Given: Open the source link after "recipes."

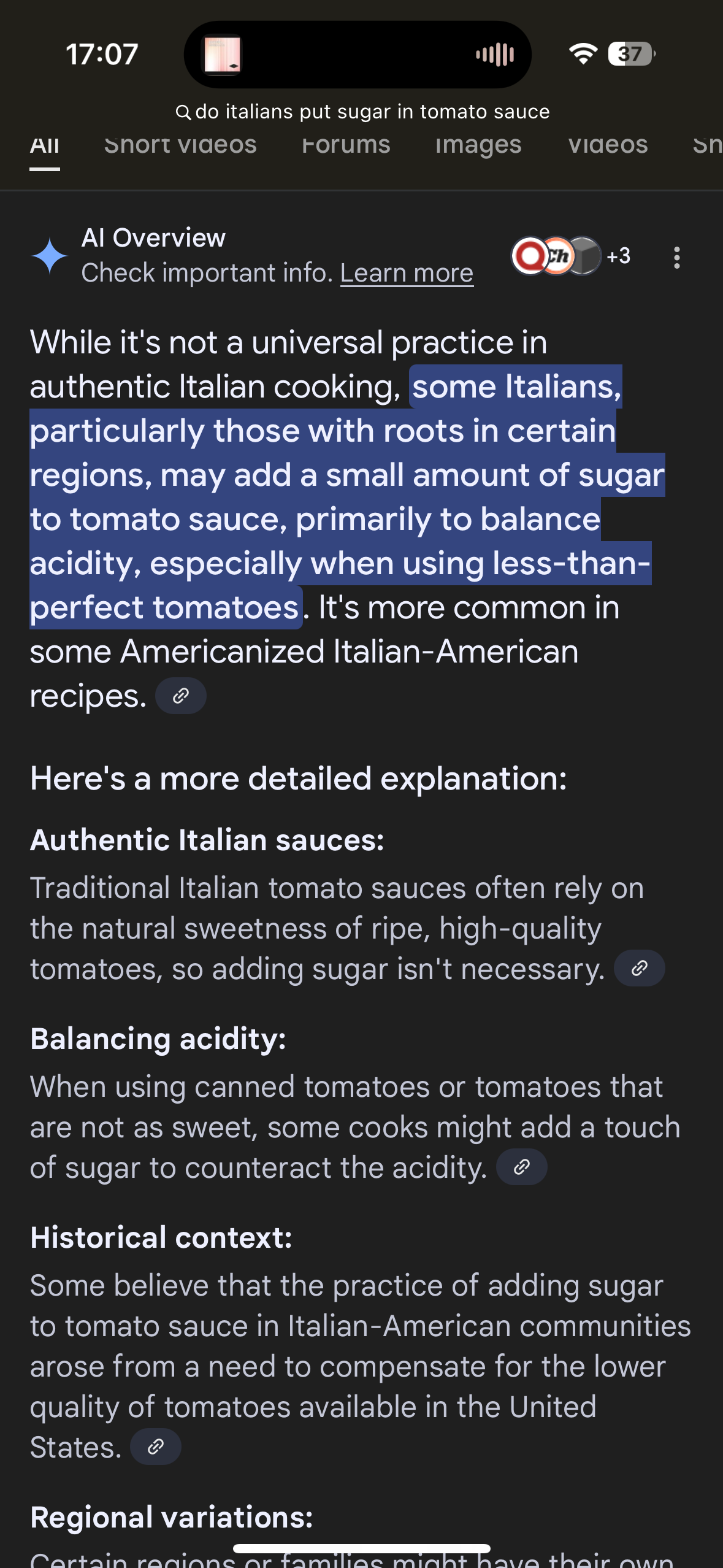Looking at the screenshot, I should [181, 696].
